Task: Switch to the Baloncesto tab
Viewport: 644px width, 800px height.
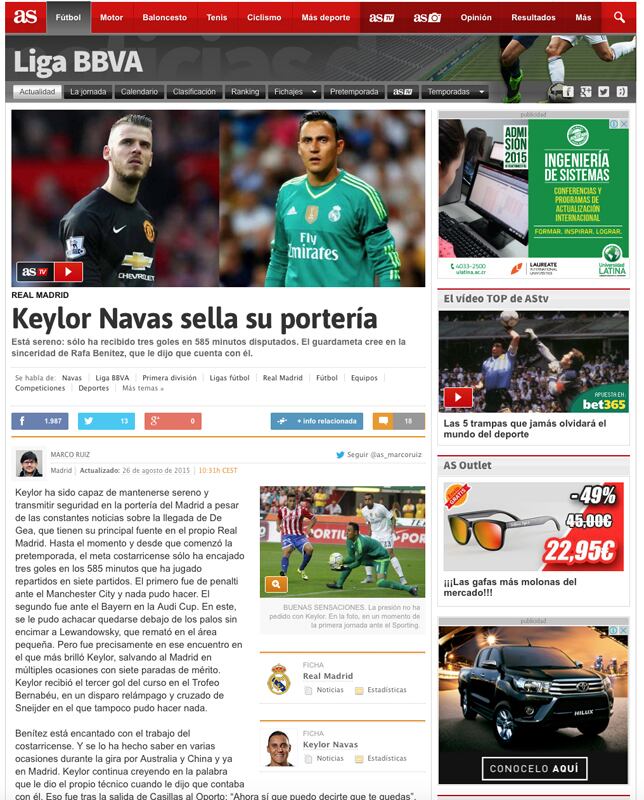Action: 164,17
